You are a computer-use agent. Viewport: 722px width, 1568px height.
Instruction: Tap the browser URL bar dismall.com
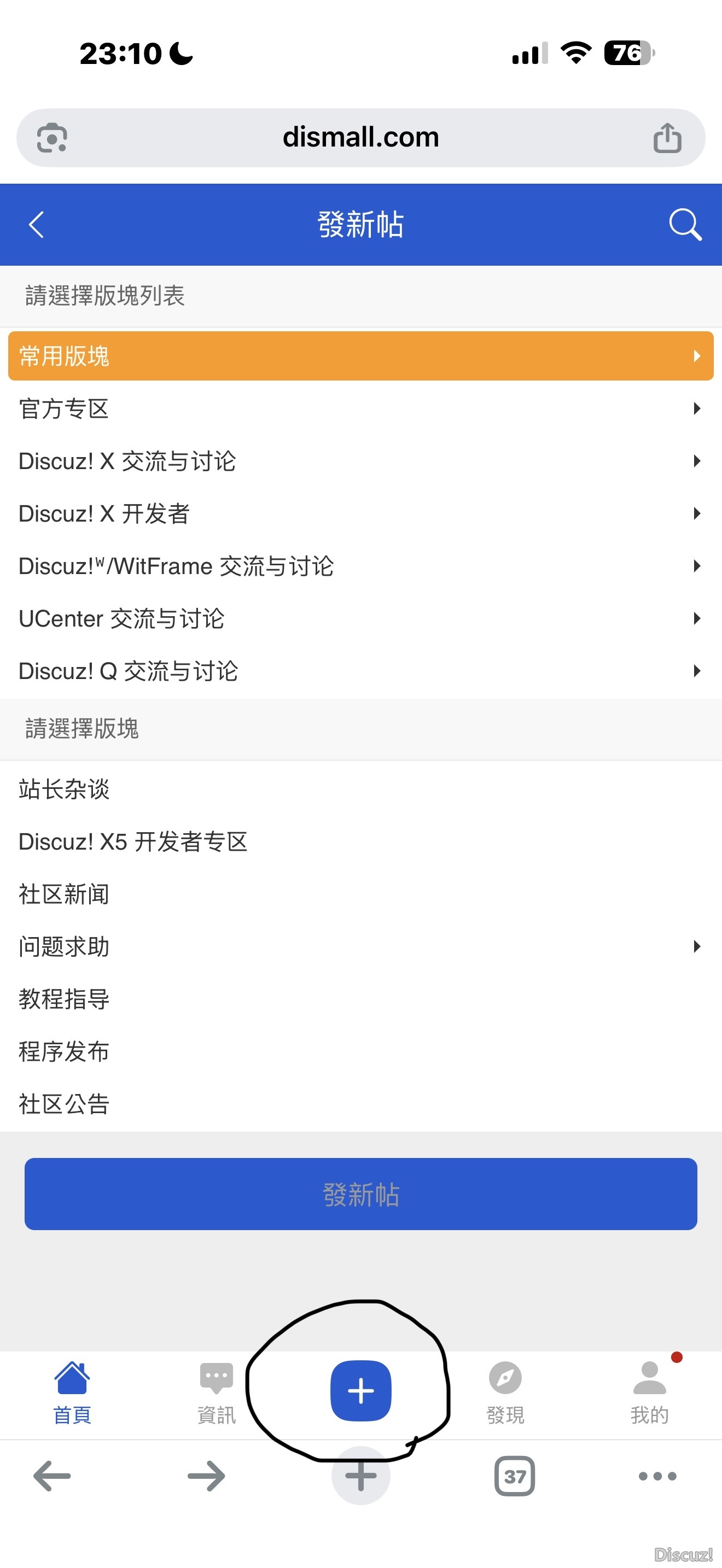[x=360, y=138]
